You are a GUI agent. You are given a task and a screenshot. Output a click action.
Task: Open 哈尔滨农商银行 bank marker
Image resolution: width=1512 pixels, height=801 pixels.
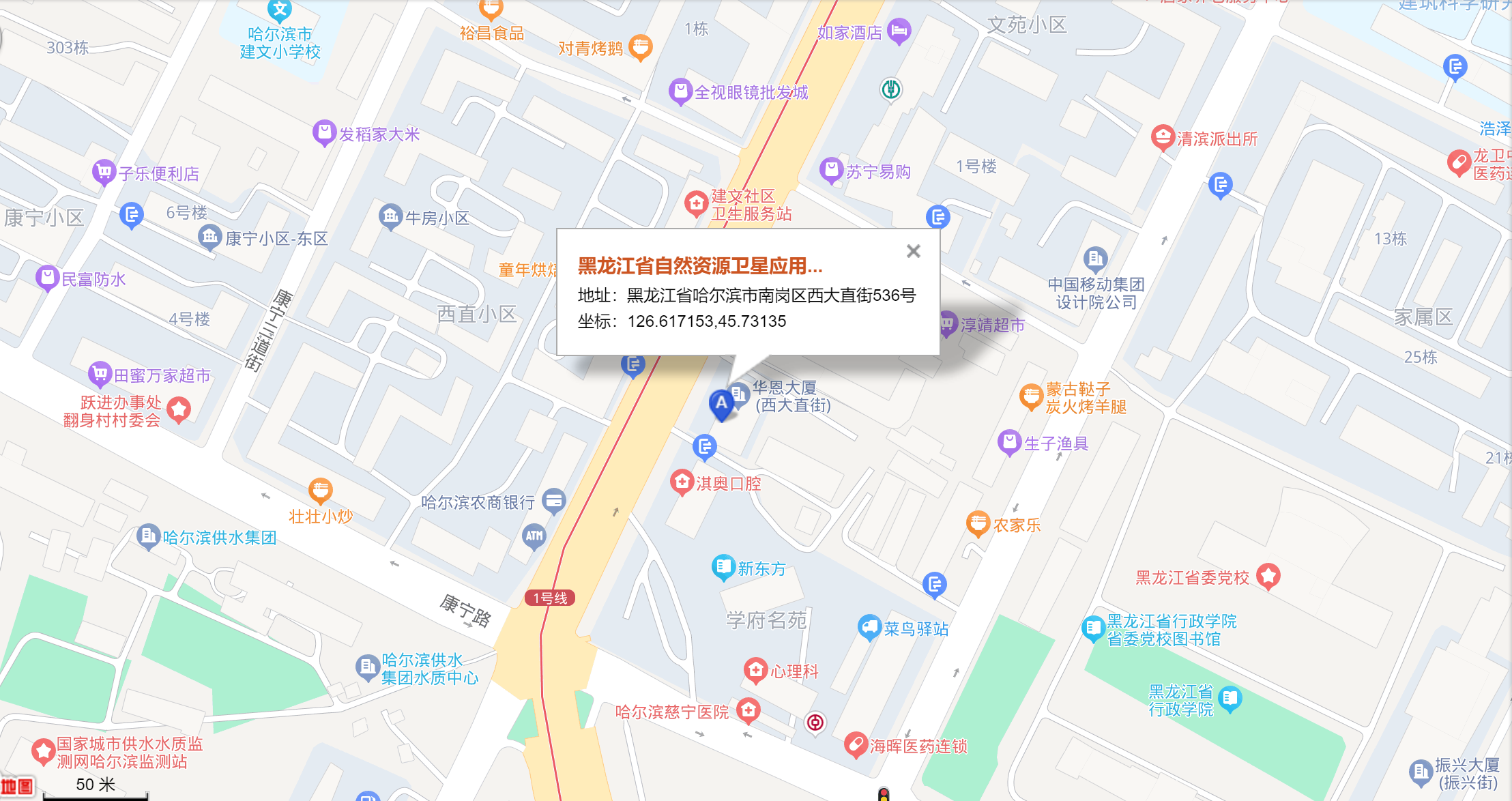point(554,501)
